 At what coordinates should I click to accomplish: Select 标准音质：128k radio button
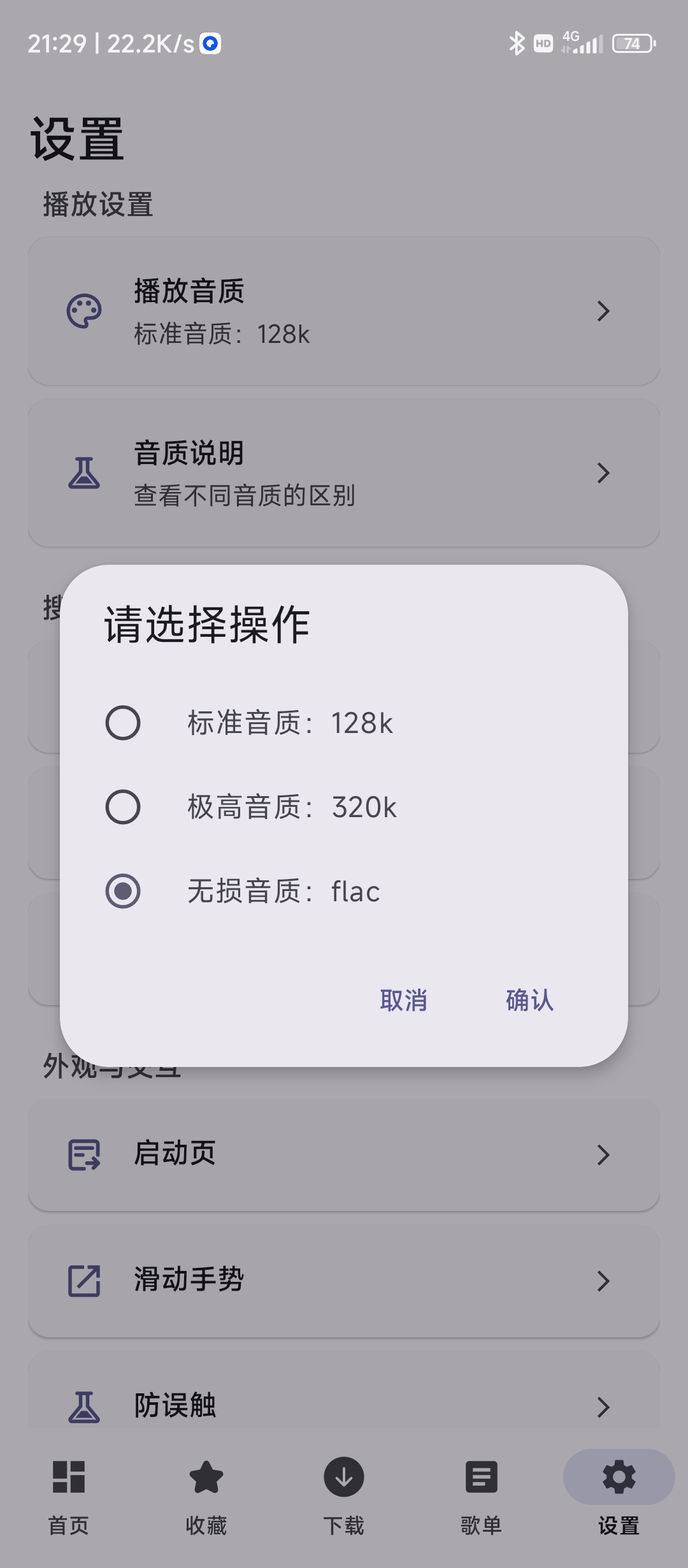tap(124, 722)
